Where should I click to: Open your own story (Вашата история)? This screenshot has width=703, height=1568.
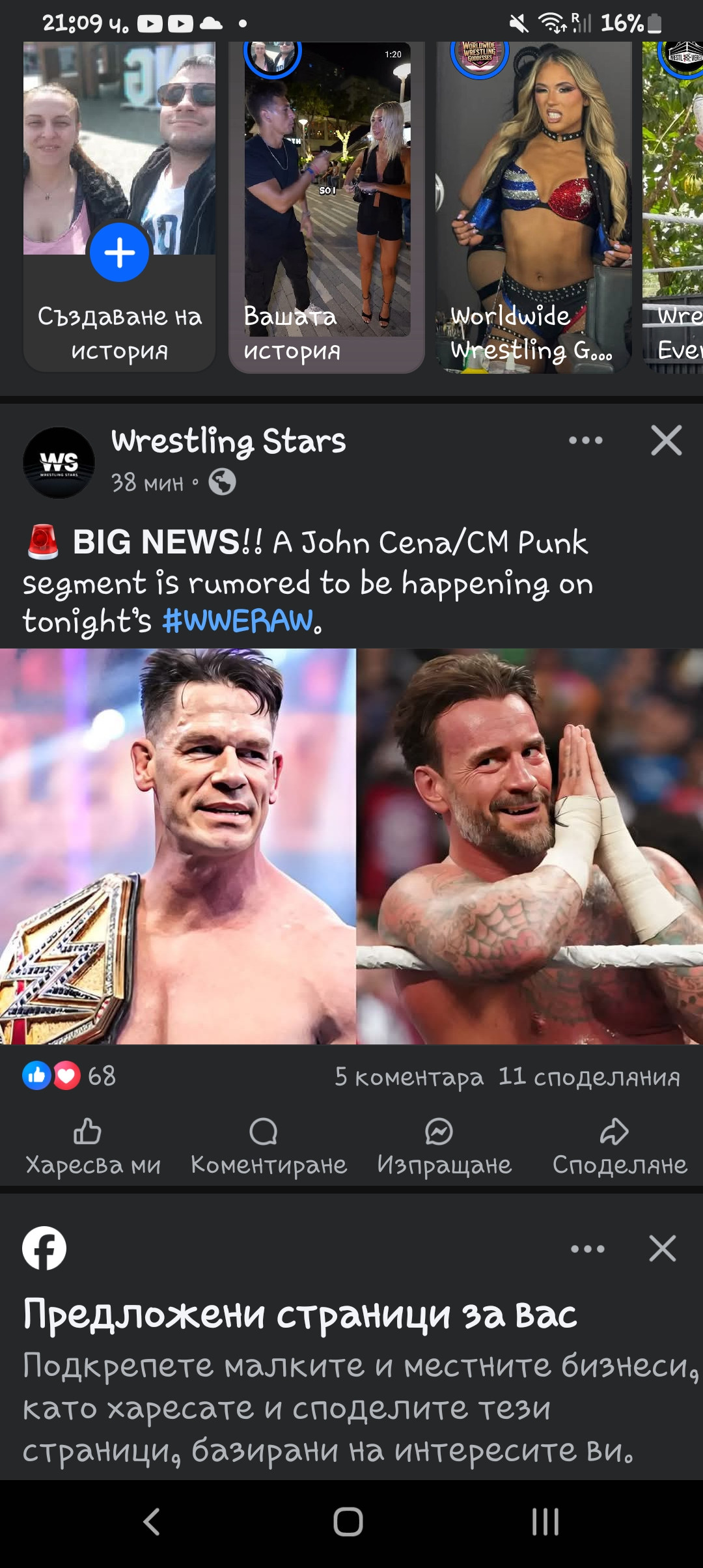point(327,208)
